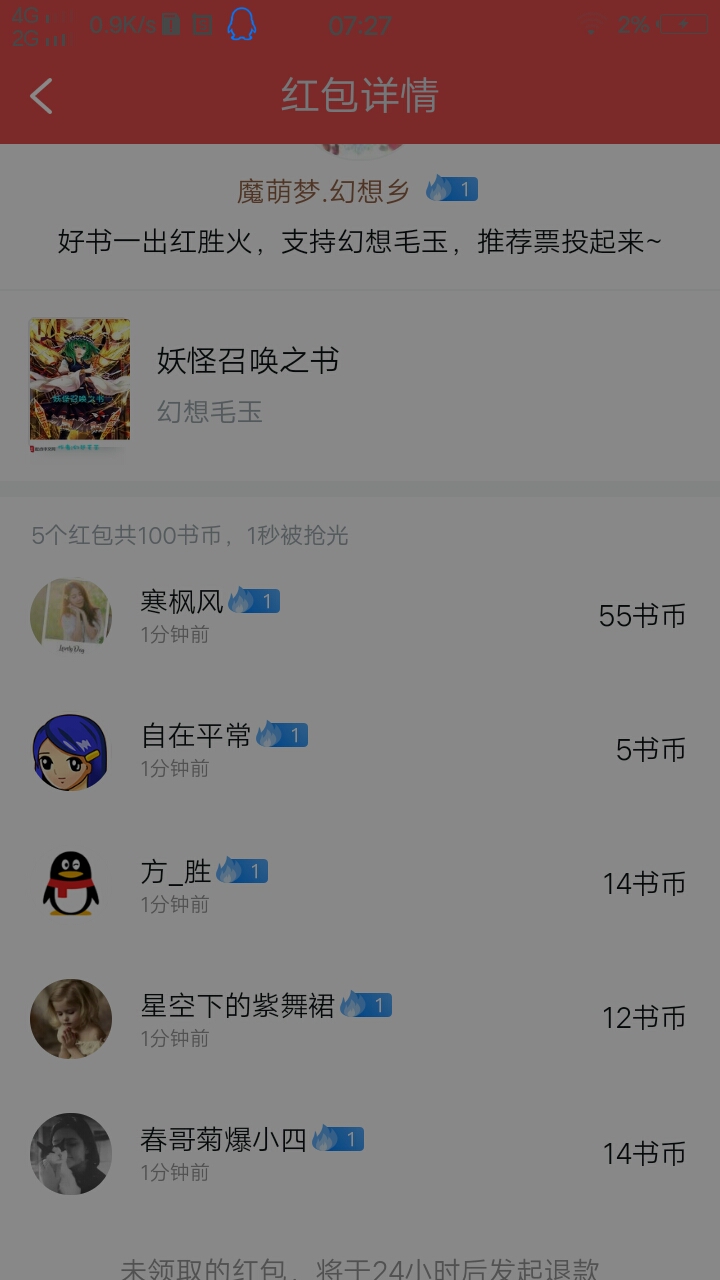This screenshot has width=720, height=1280.
Task: Open the book 妖怪召唤之书
Action: [248, 361]
